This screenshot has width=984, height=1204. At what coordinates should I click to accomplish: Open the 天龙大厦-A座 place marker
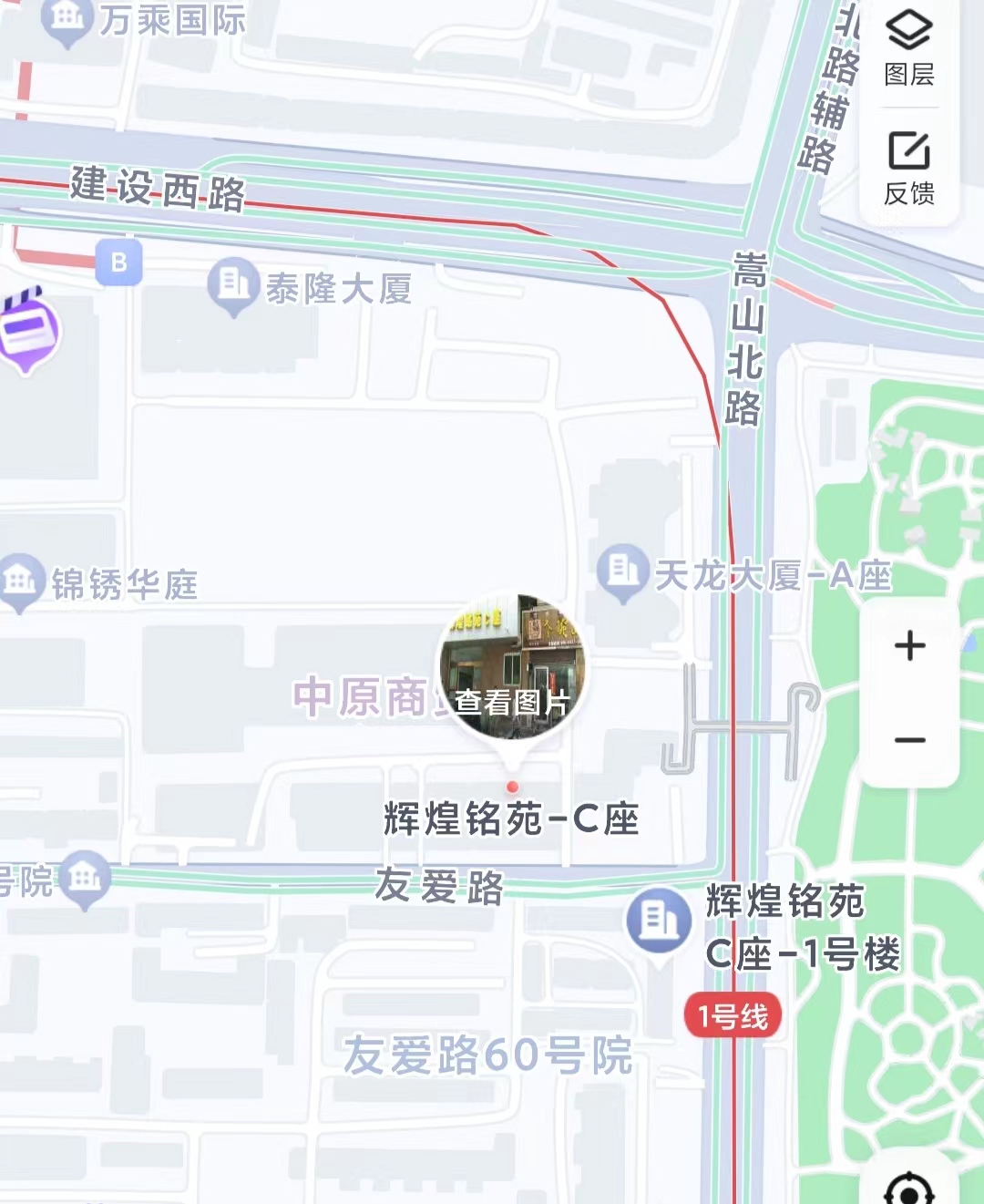click(x=623, y=572)
